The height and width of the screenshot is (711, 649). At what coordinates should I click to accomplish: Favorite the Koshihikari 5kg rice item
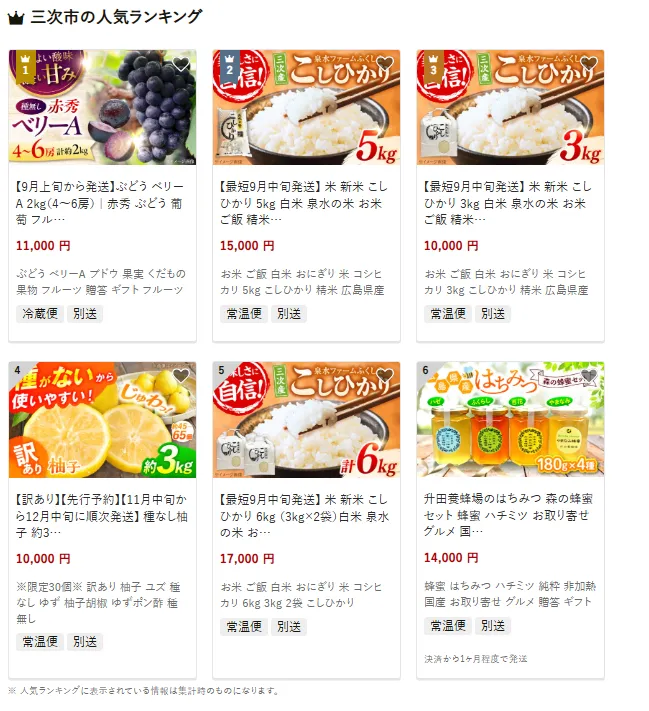385,65
